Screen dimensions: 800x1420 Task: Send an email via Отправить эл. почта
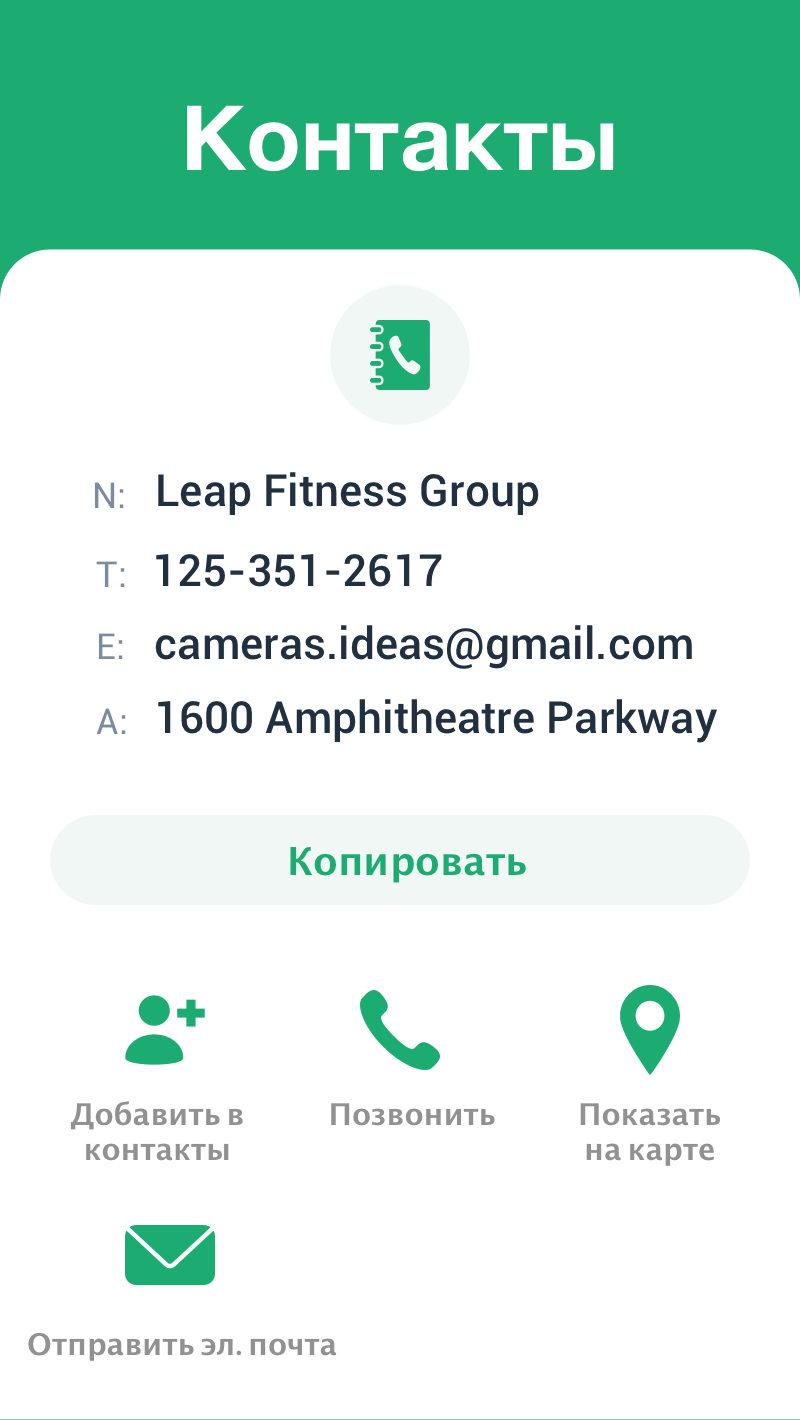coord(170,1255)
